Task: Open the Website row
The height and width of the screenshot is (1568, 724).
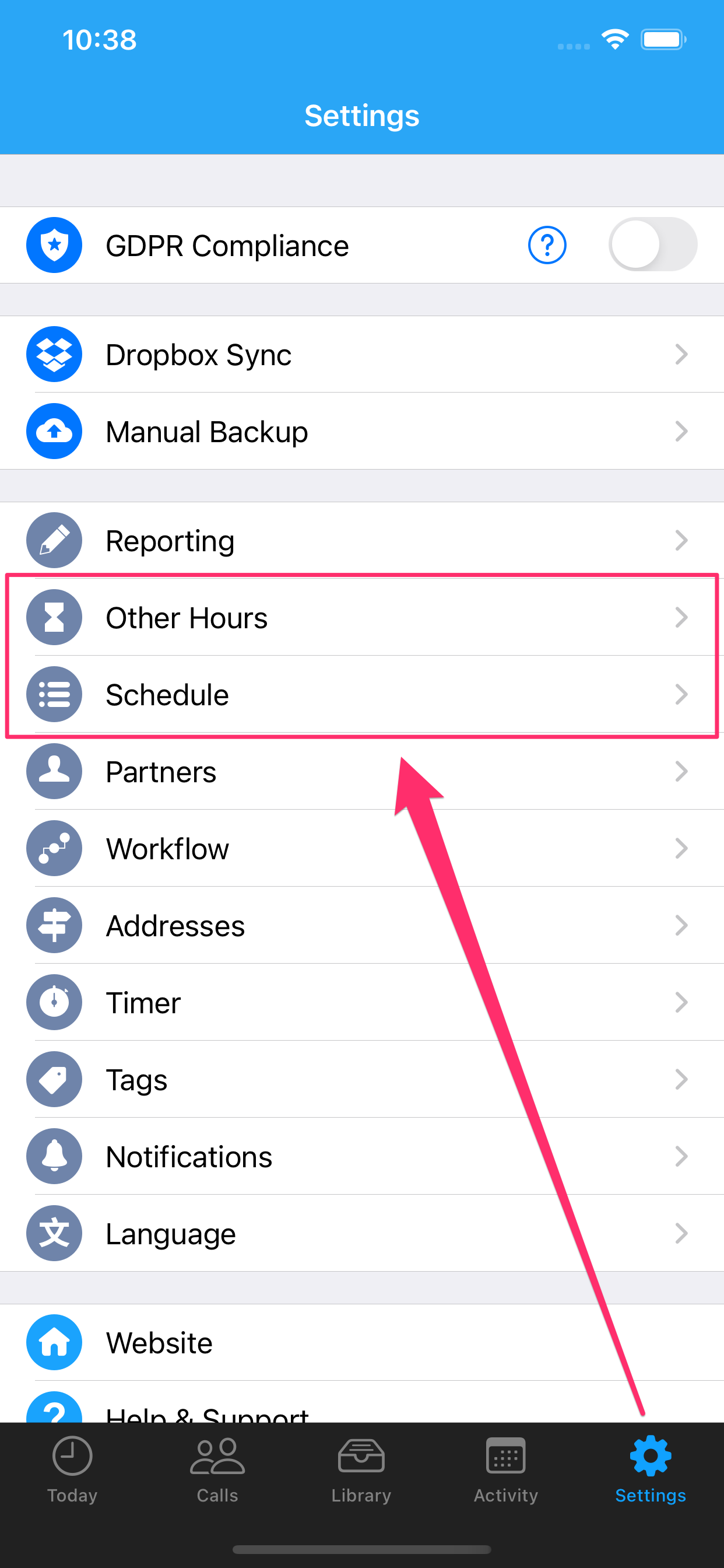Action: [x=362, y=1342]
